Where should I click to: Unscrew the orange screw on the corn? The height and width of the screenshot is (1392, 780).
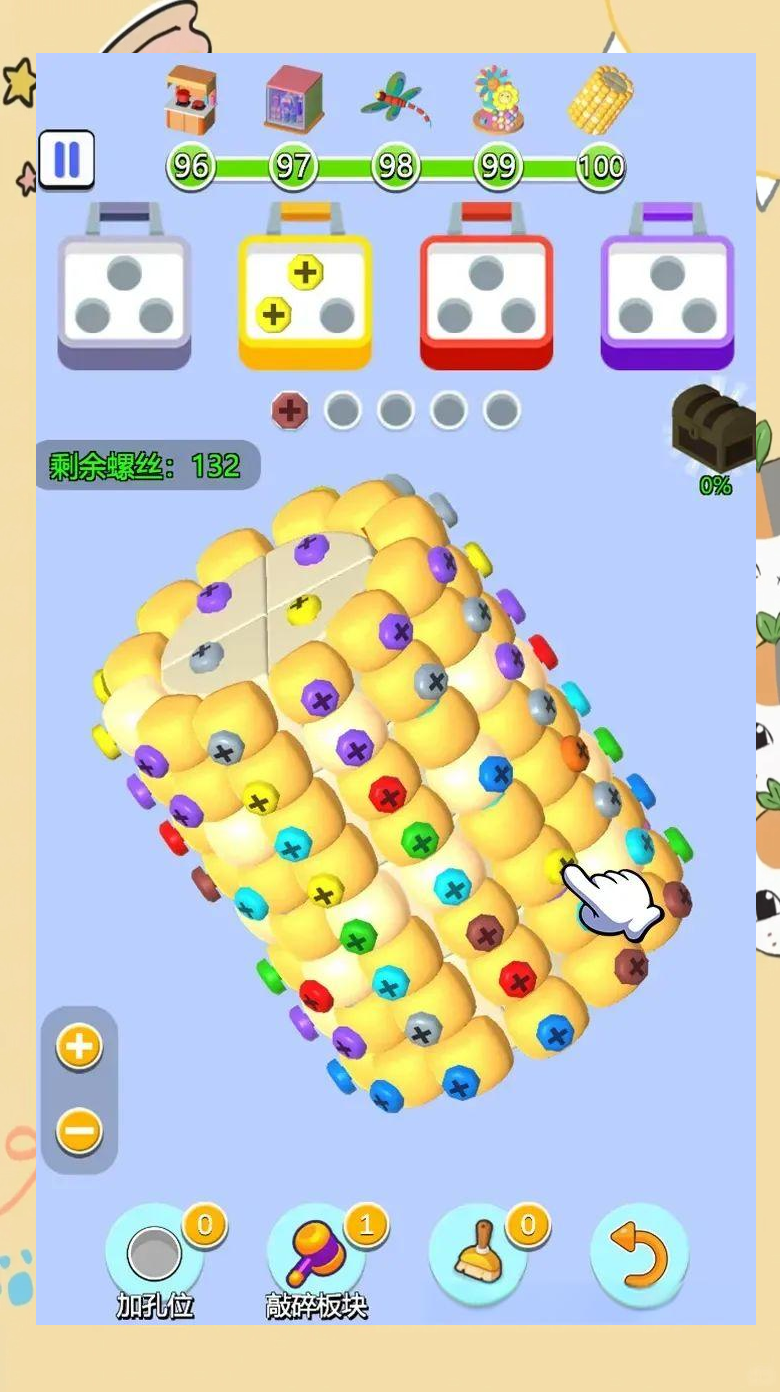pyautogui.click(x=574, y=753)
